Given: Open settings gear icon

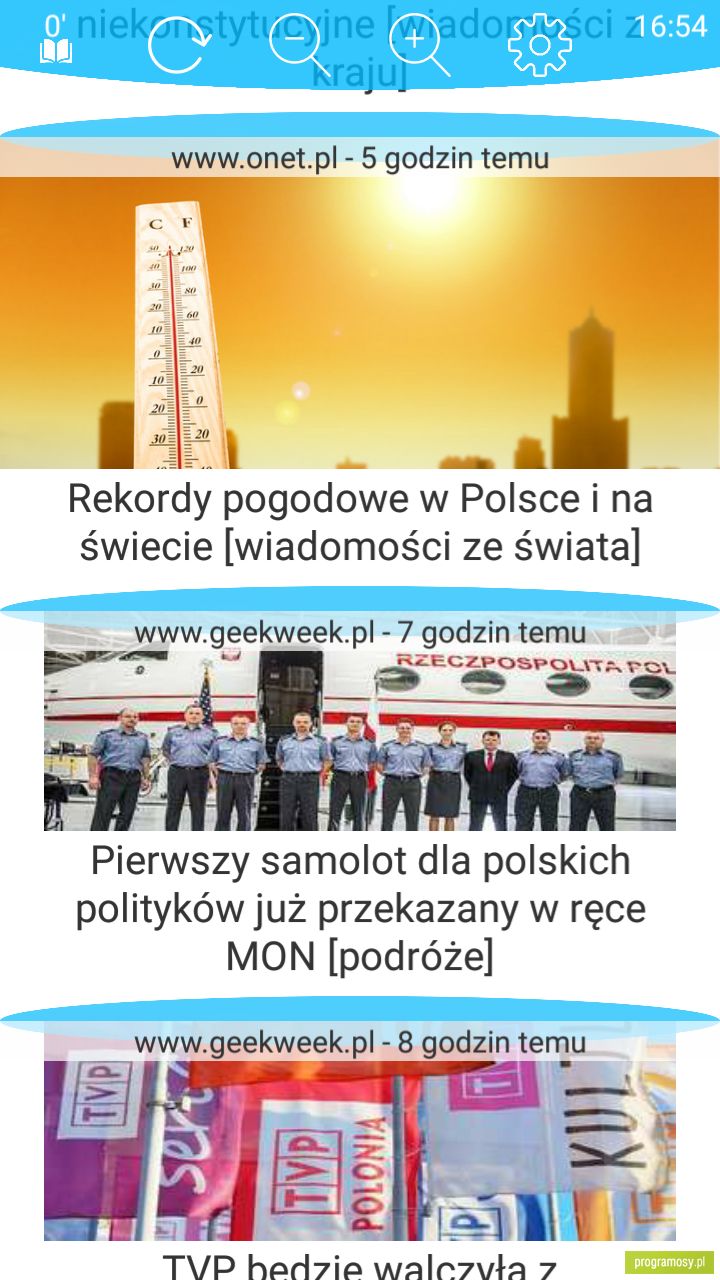Looking at the screenshot, I should click(x=540, y=45).
